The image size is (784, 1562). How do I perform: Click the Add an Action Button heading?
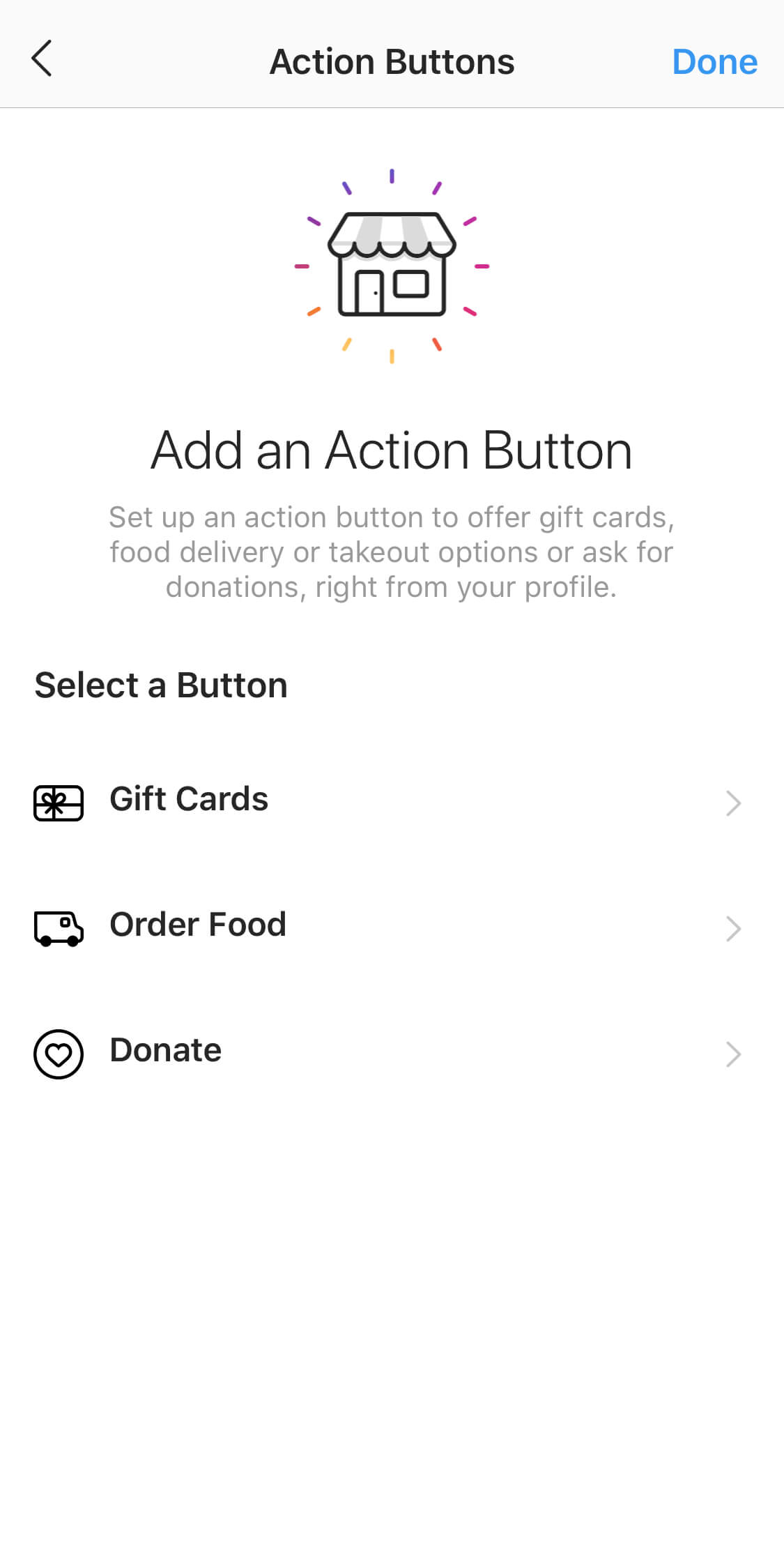pyautogui.click(x=392, y=450)
